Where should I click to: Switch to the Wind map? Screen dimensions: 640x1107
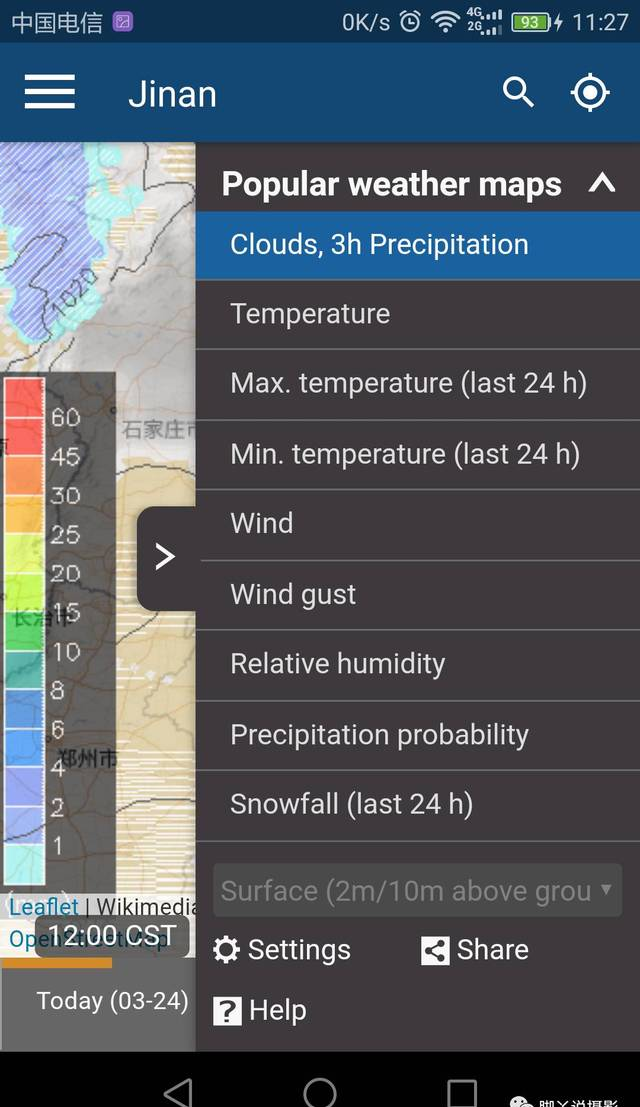tap(418, 524)
